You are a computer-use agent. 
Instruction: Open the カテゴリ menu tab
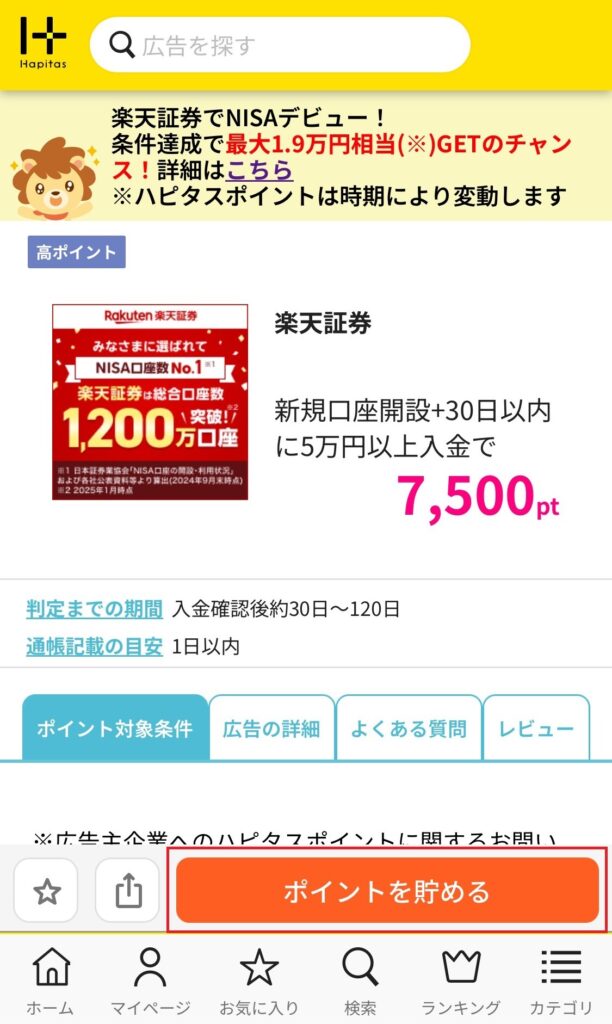pos(560,981)
